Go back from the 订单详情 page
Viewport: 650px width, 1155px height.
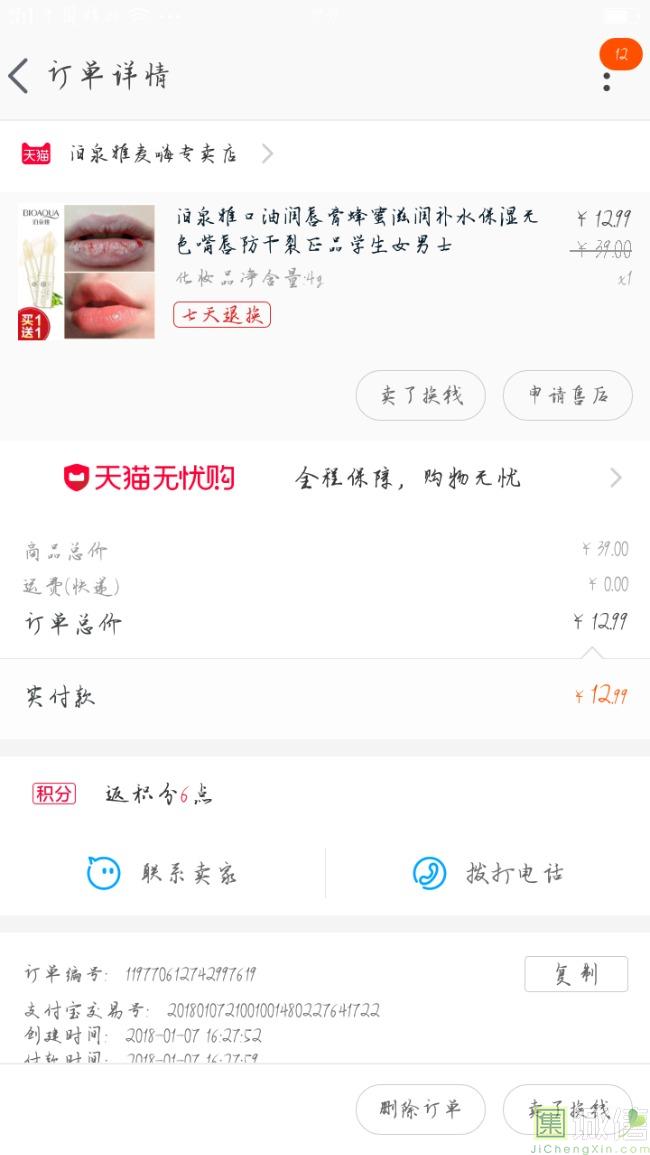tap(20, 76)
